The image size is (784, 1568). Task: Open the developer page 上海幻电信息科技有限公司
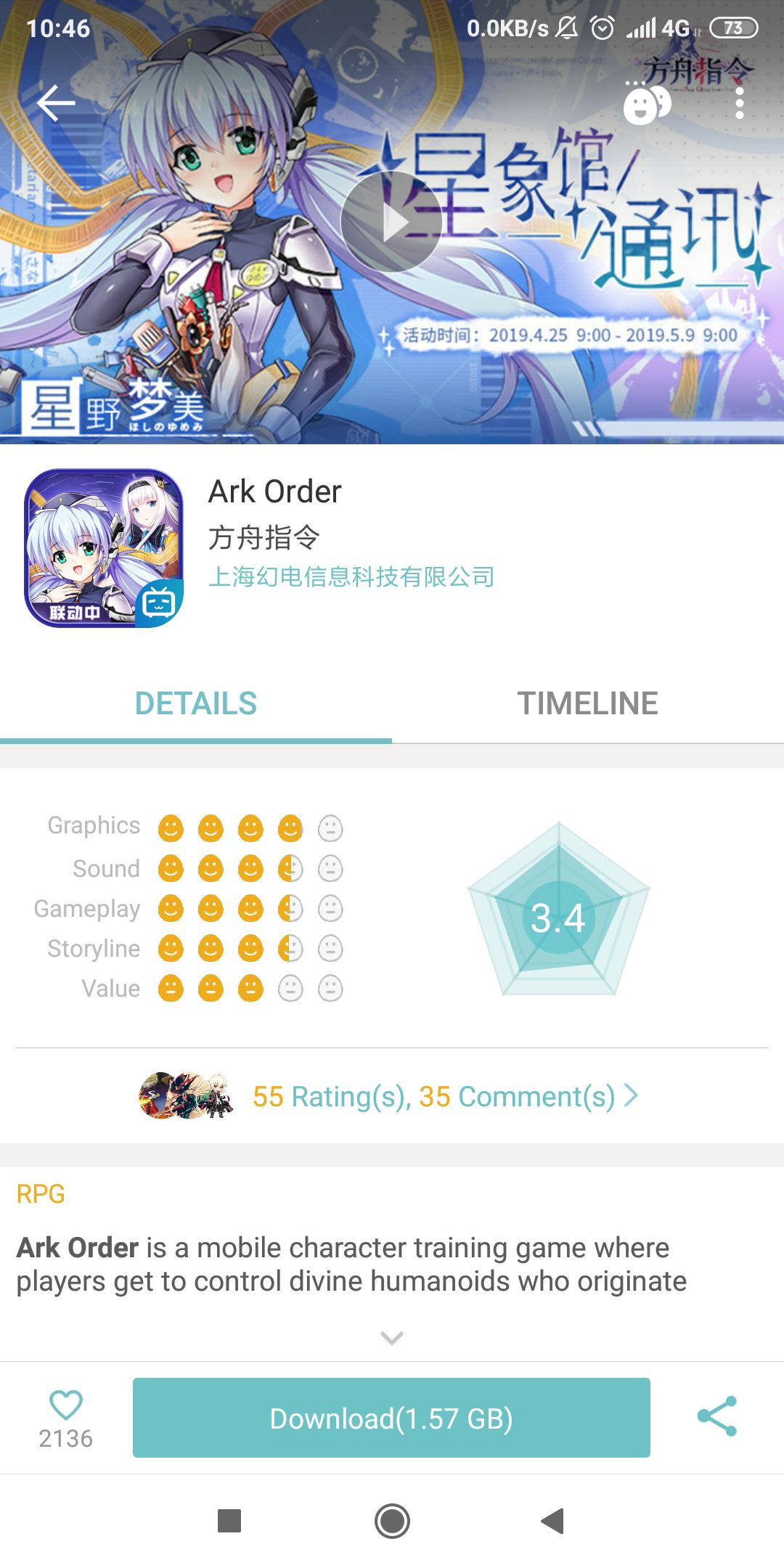(x=351, y=577)
